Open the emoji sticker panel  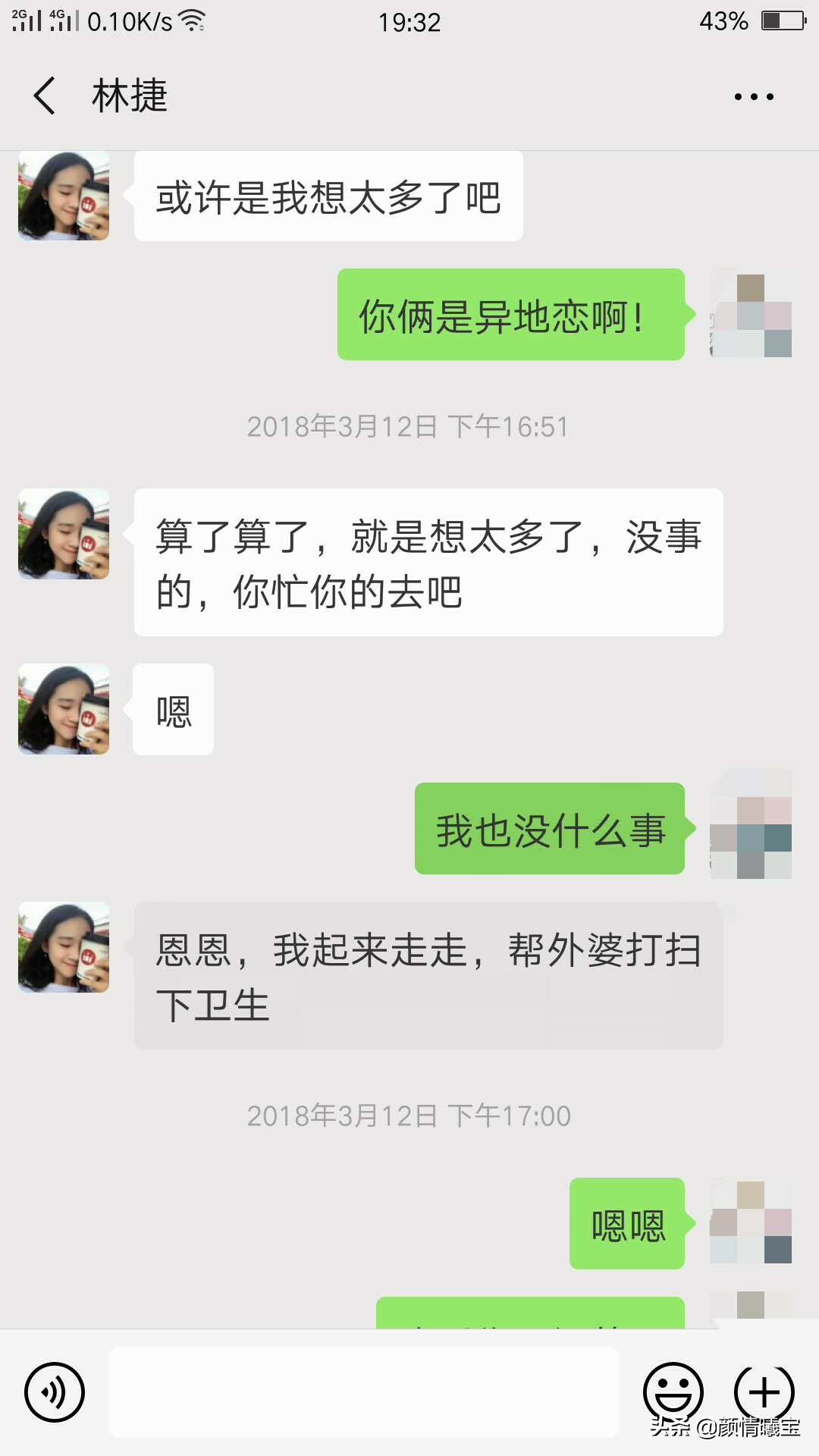673,1392
